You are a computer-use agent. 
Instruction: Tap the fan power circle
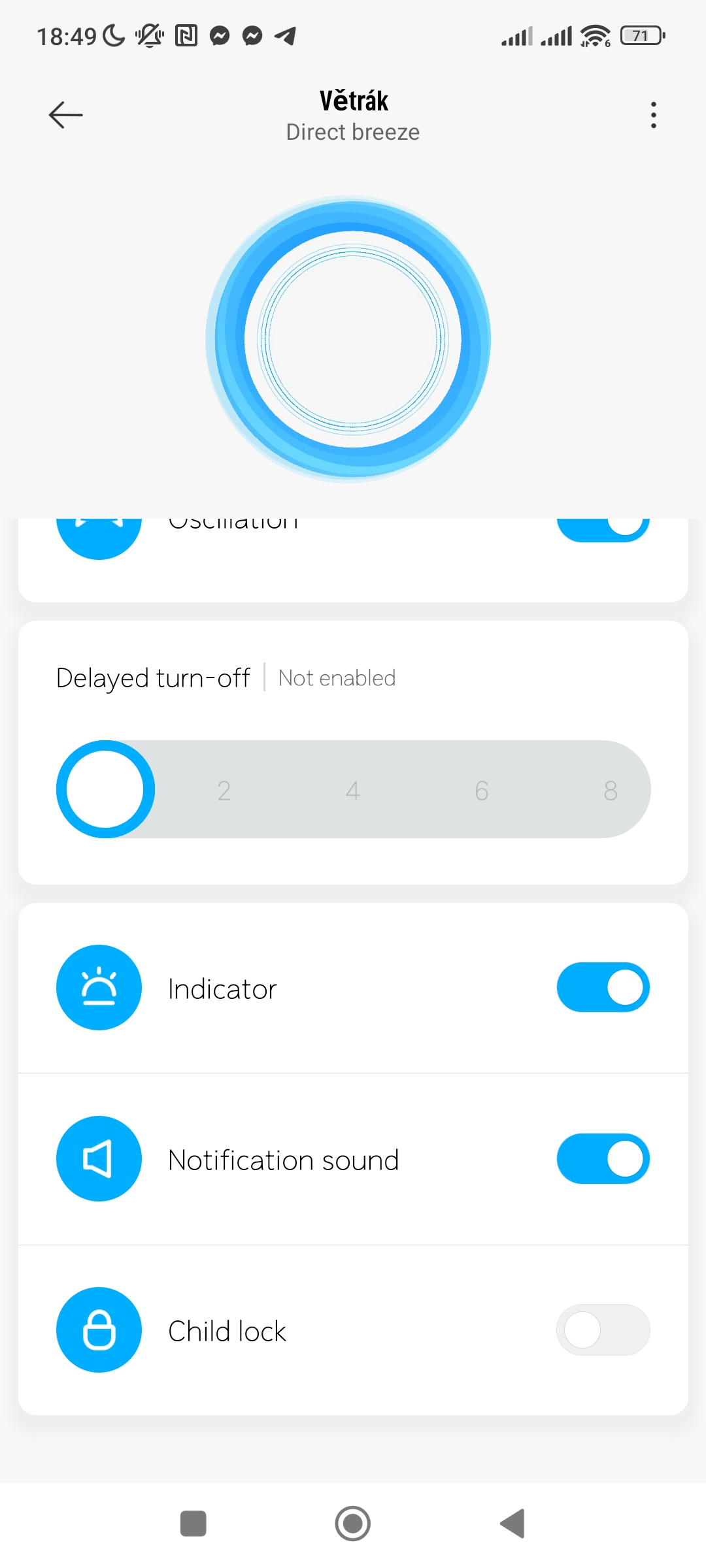click(x=353, y=339)
